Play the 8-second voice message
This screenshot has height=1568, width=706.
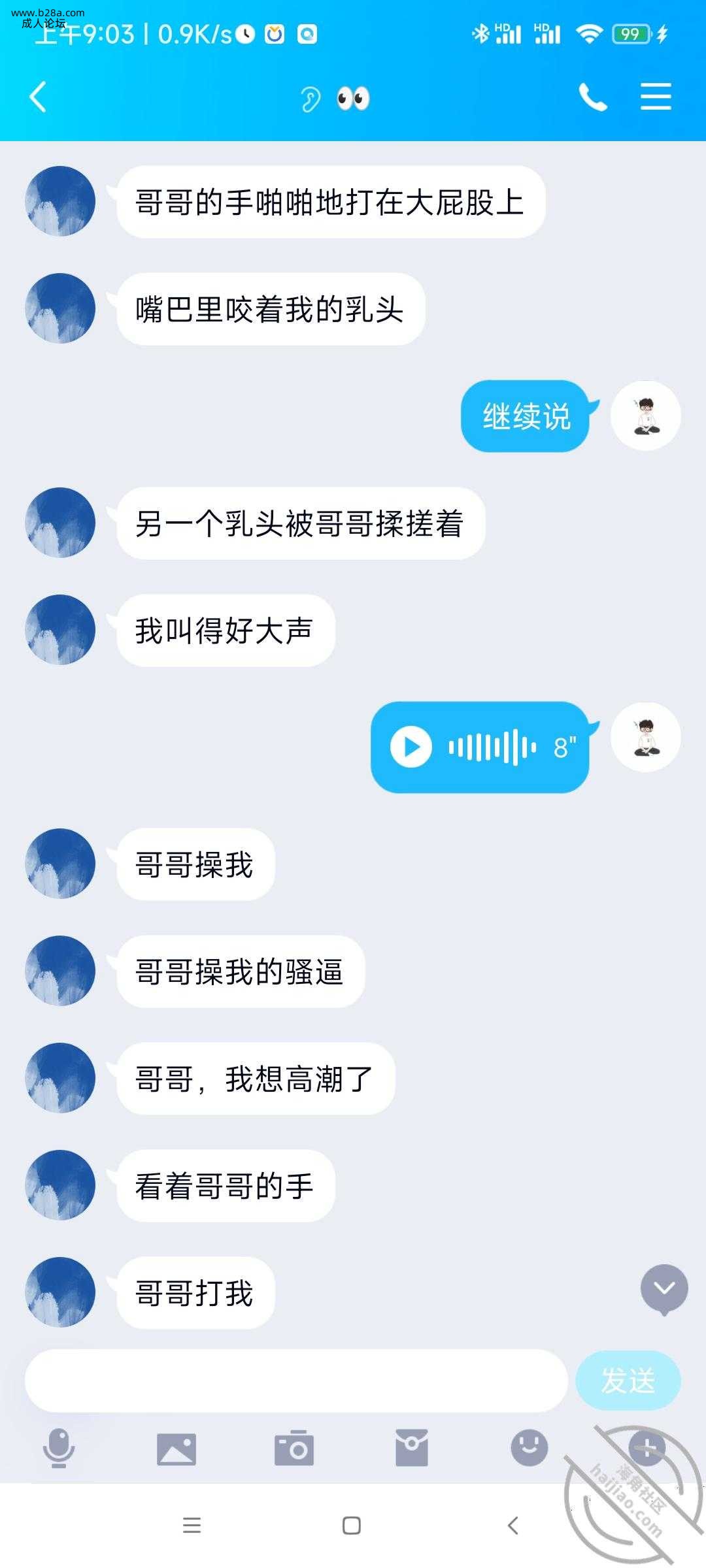411,746
